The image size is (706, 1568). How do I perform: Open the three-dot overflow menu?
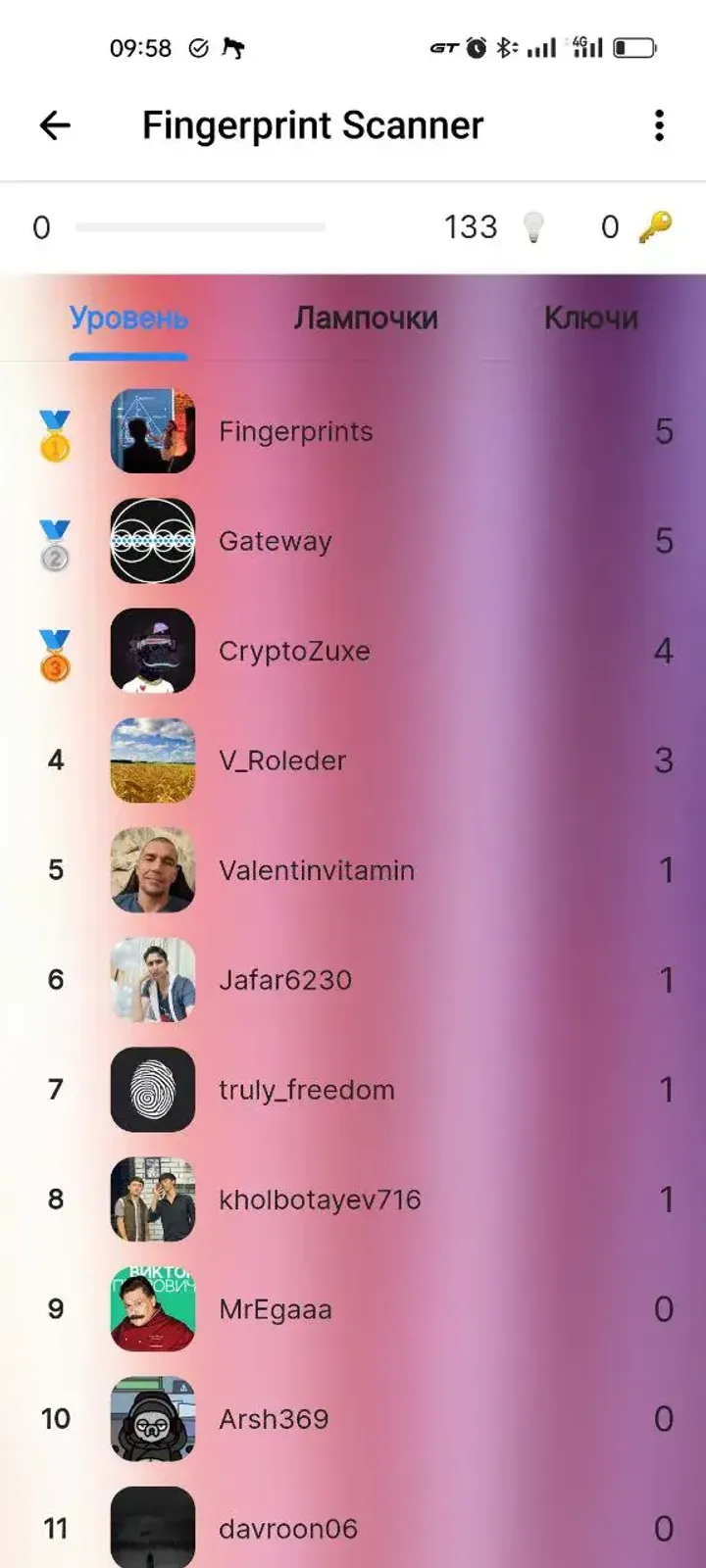click(x=659, y=125)
